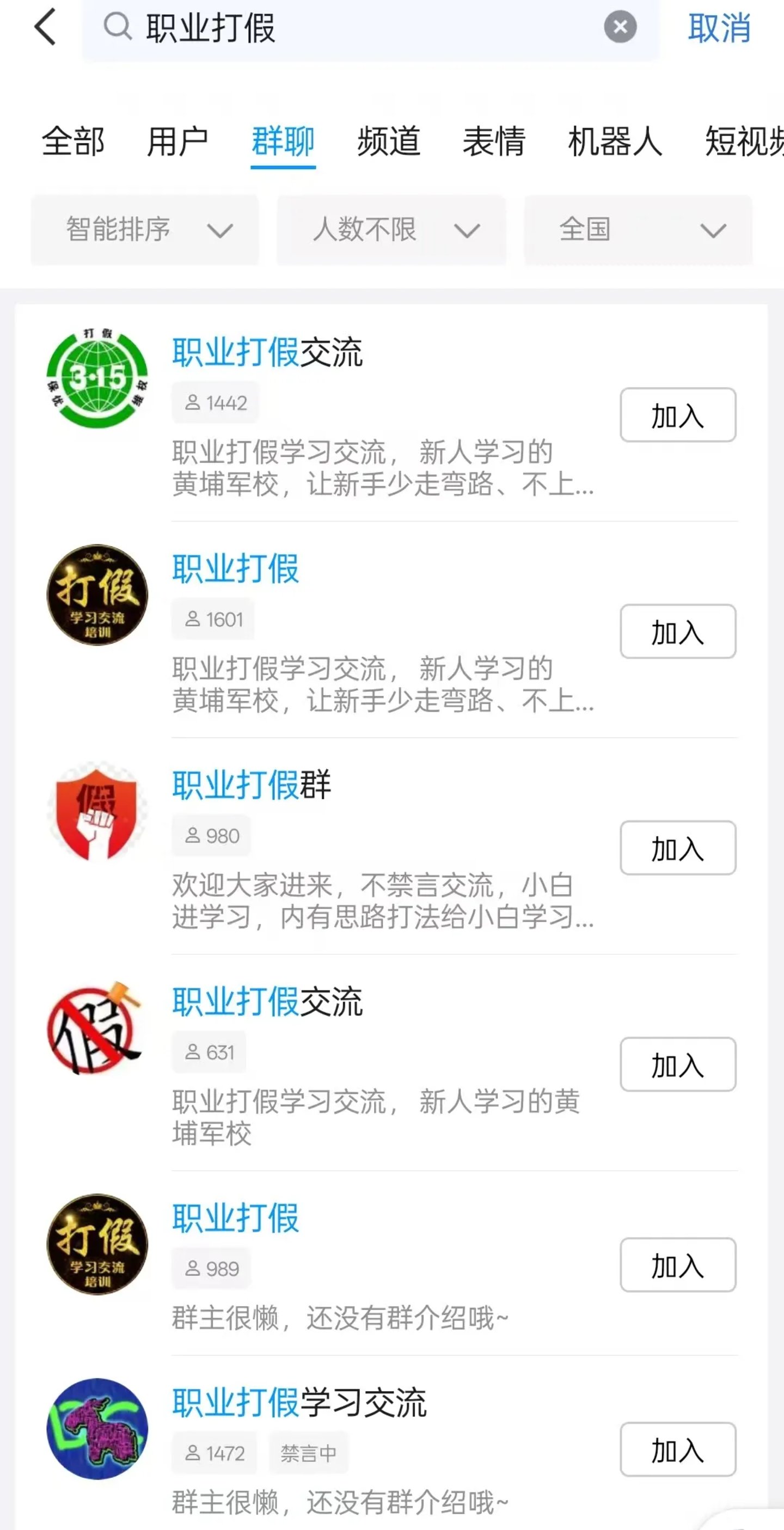The width and height of the screenshot is (784, 1530).
Task: Open the 全国 region dropdown
Action: click(638, 230)
